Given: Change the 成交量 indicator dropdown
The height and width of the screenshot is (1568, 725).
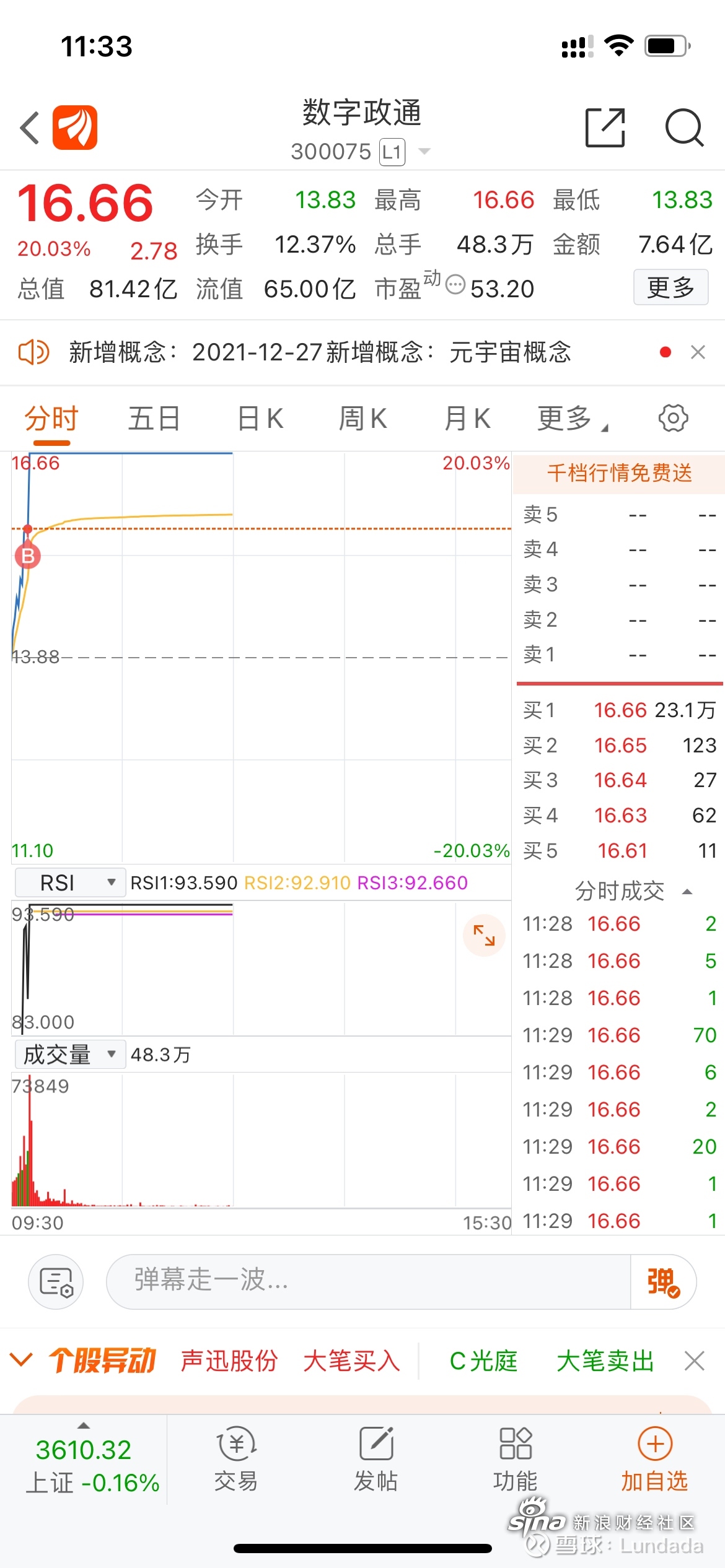Looking at the screenshot, I should tap(69, 1055).
